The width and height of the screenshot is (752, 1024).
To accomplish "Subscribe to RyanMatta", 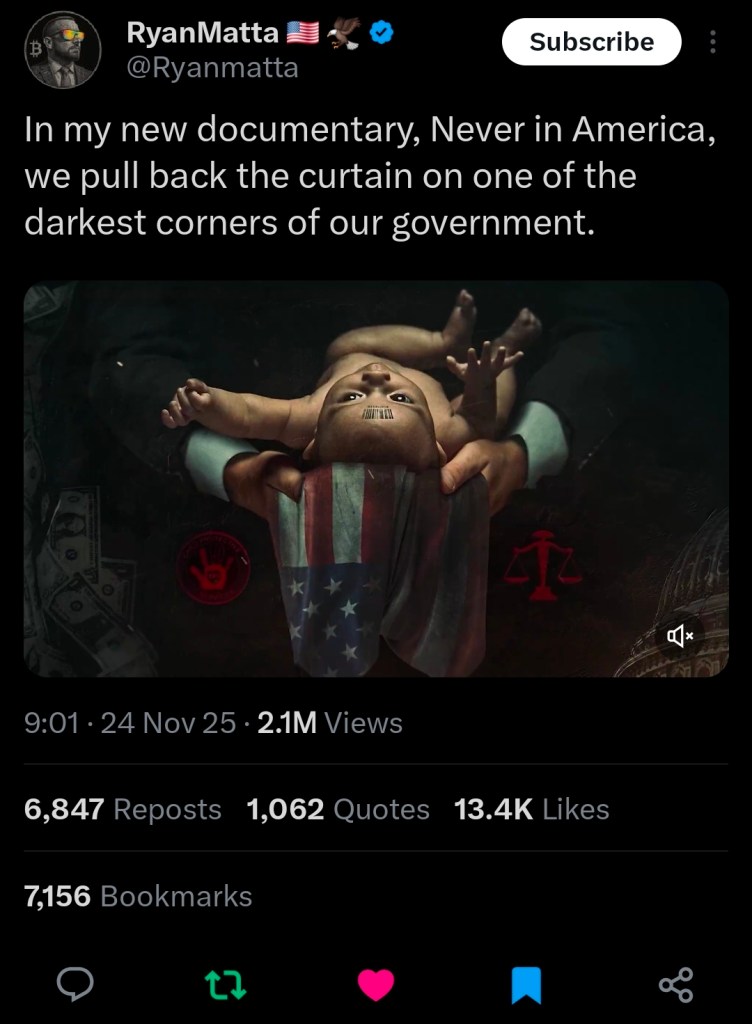I will tap(591, 42).
